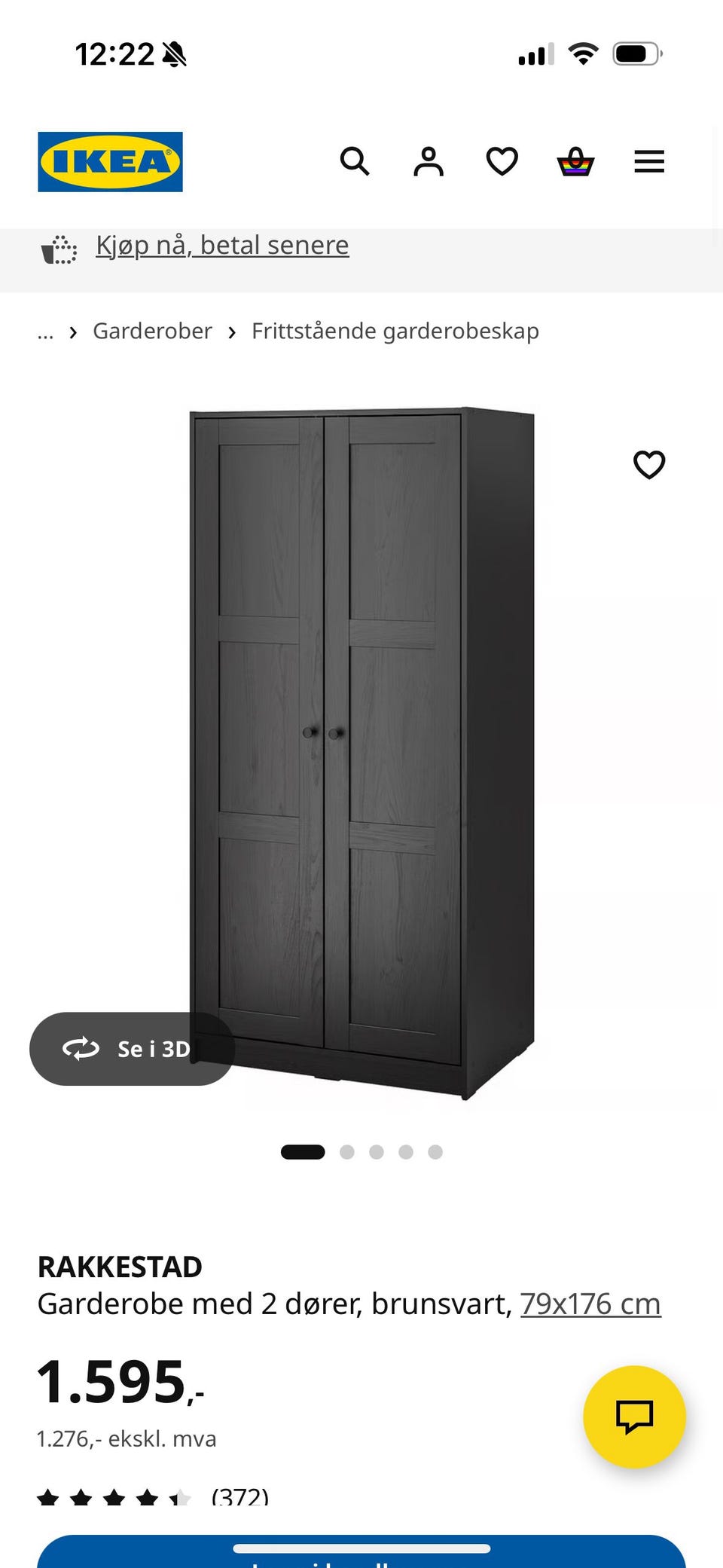This screenshot has width=723, height=1568.
Task: Open the RAKKESTAD wardrobe product image
Action: click(x=362, y=753)
